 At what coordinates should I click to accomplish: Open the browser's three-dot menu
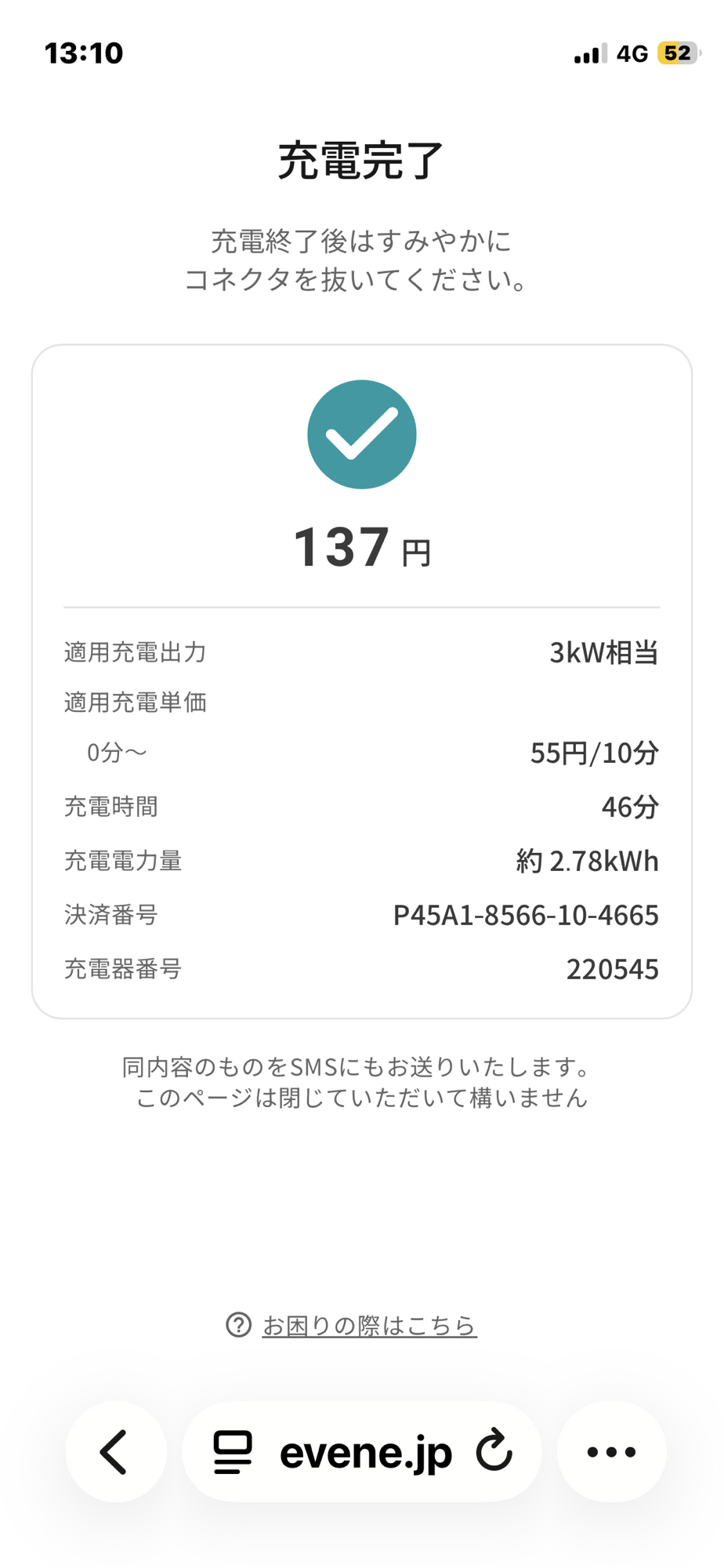[611, 1452]
